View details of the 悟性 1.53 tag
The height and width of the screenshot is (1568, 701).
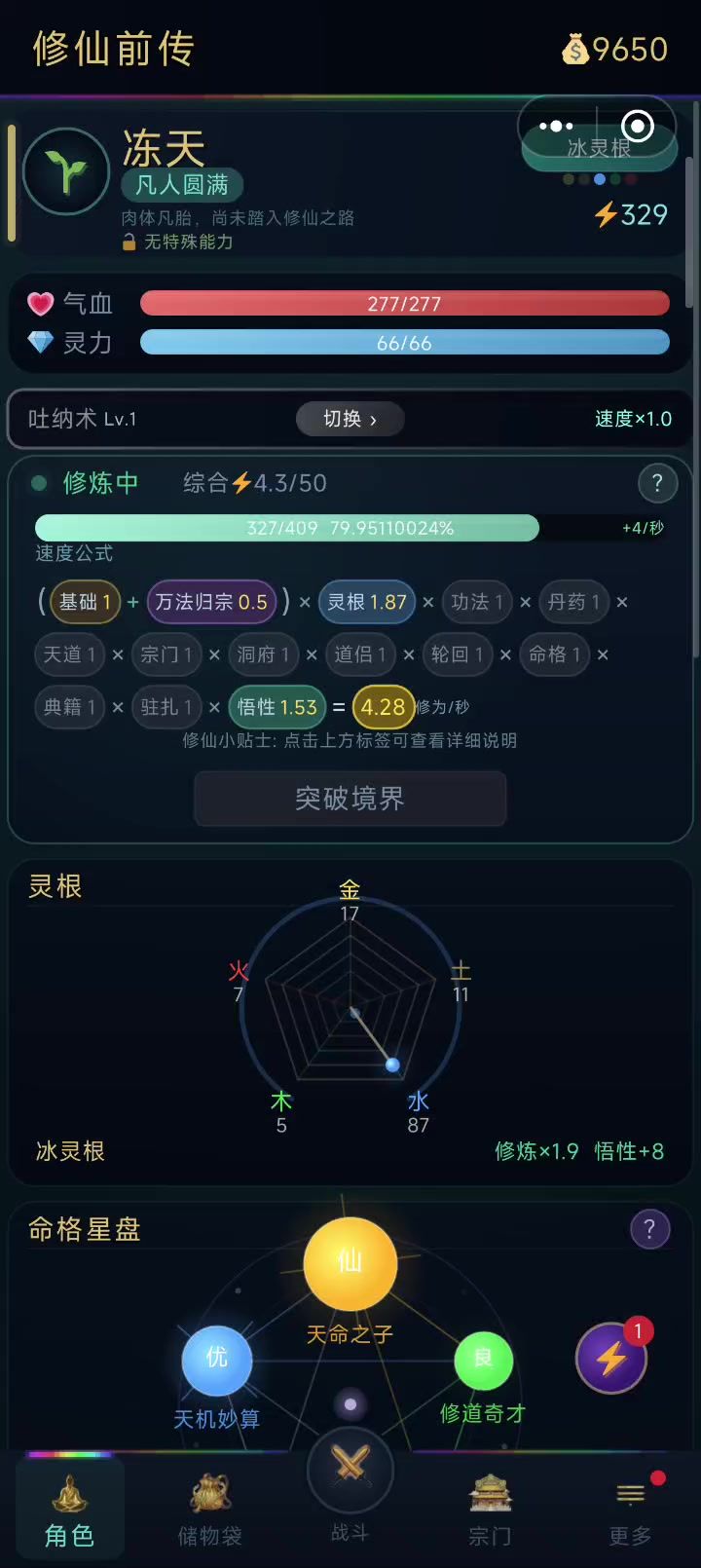[277, 707]
